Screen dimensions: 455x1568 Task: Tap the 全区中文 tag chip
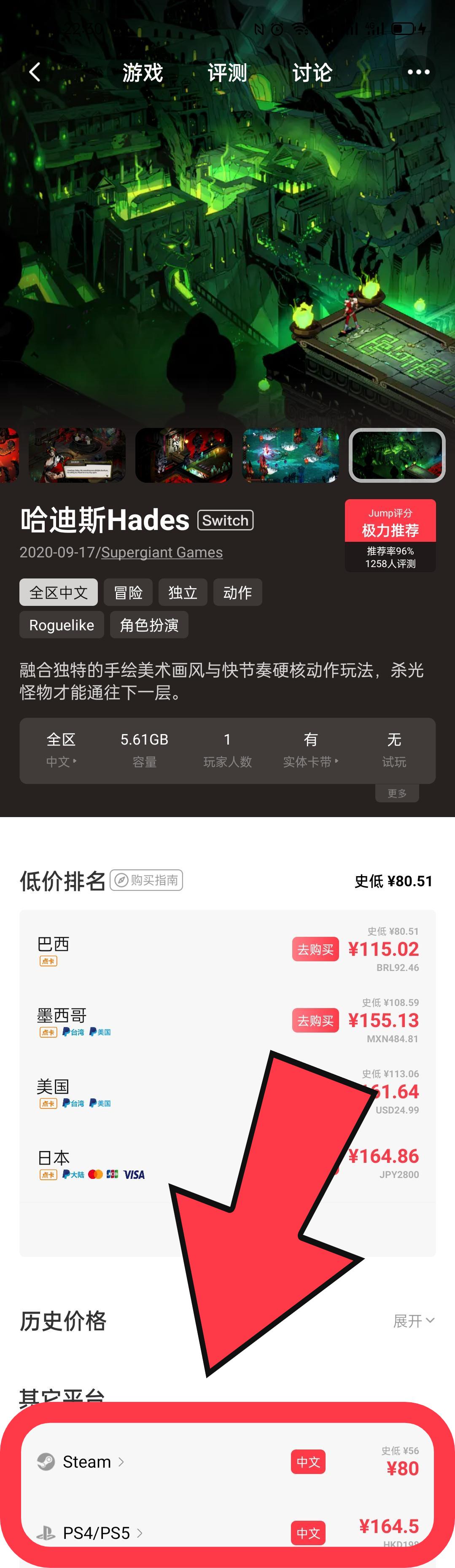59,592
